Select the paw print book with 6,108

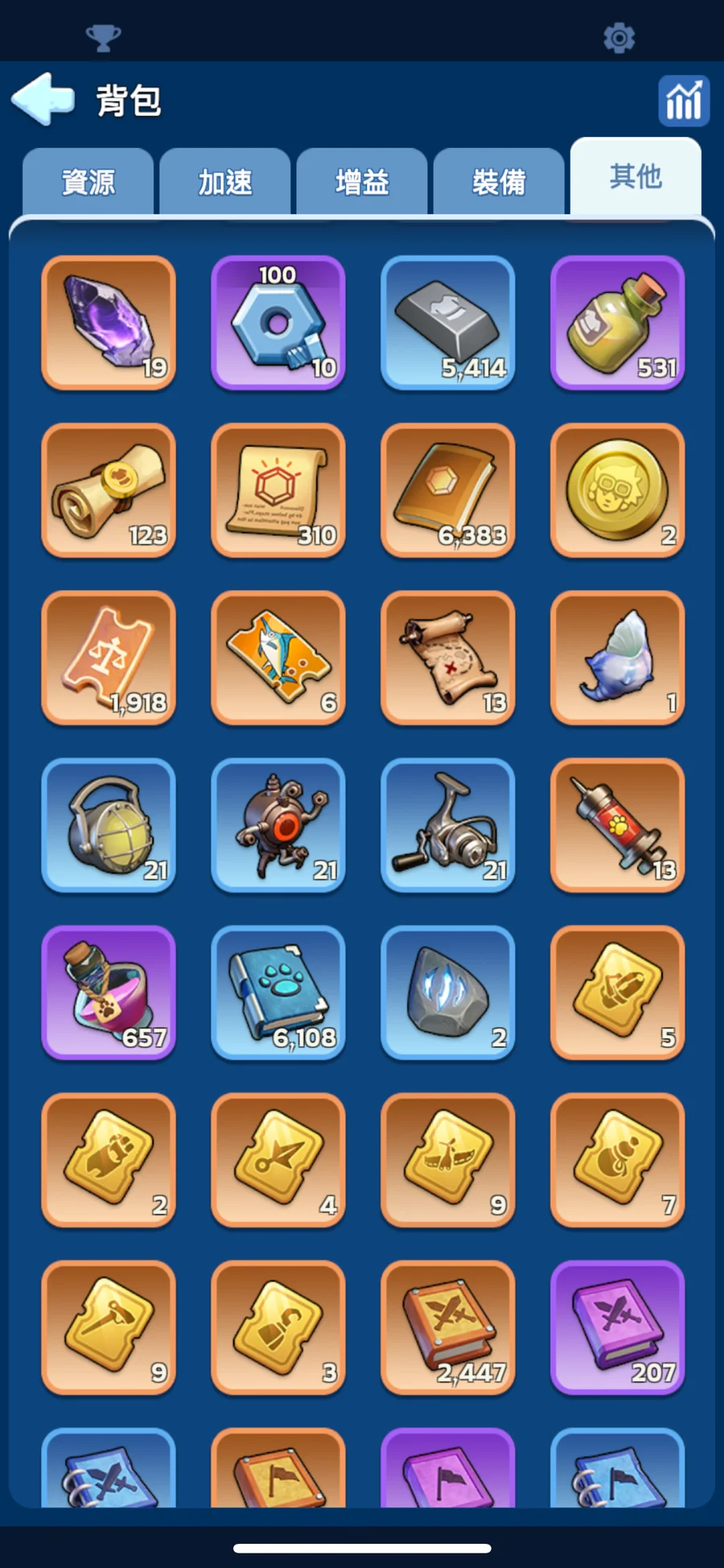coord(278,992)
